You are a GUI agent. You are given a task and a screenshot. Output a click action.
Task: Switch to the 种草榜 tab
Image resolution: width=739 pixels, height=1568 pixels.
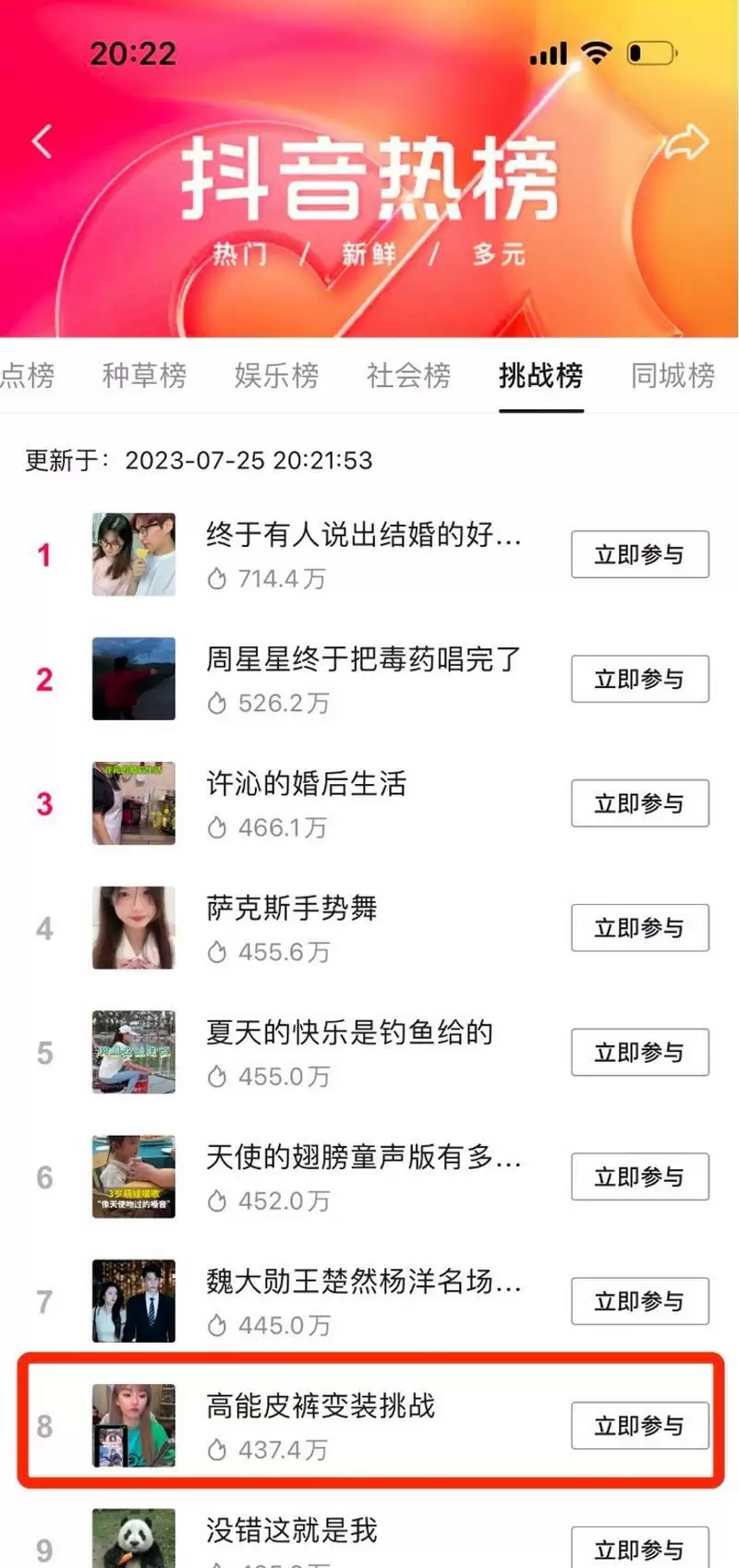click(x=144, y=375)
